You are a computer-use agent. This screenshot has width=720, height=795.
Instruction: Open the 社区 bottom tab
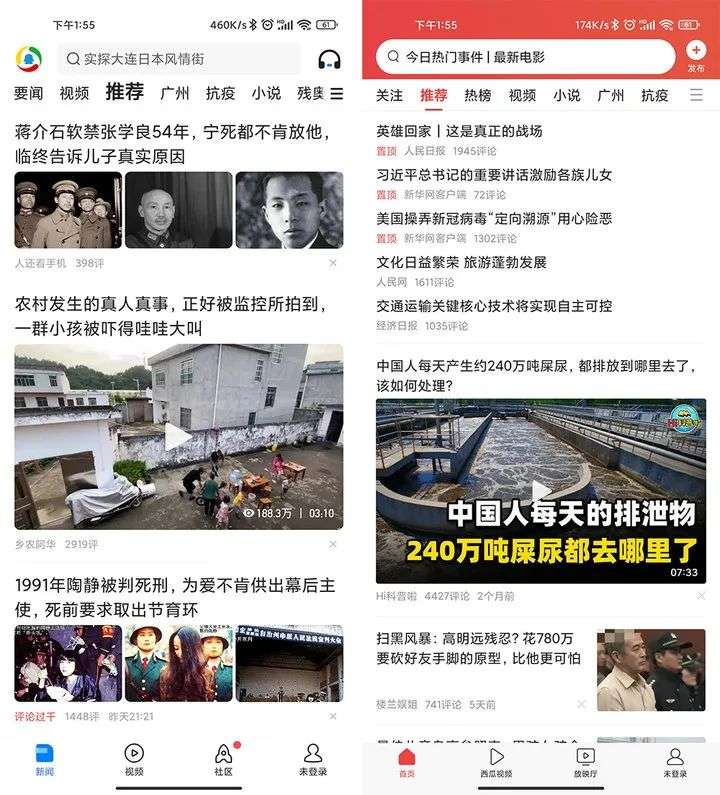pos(223,760)
